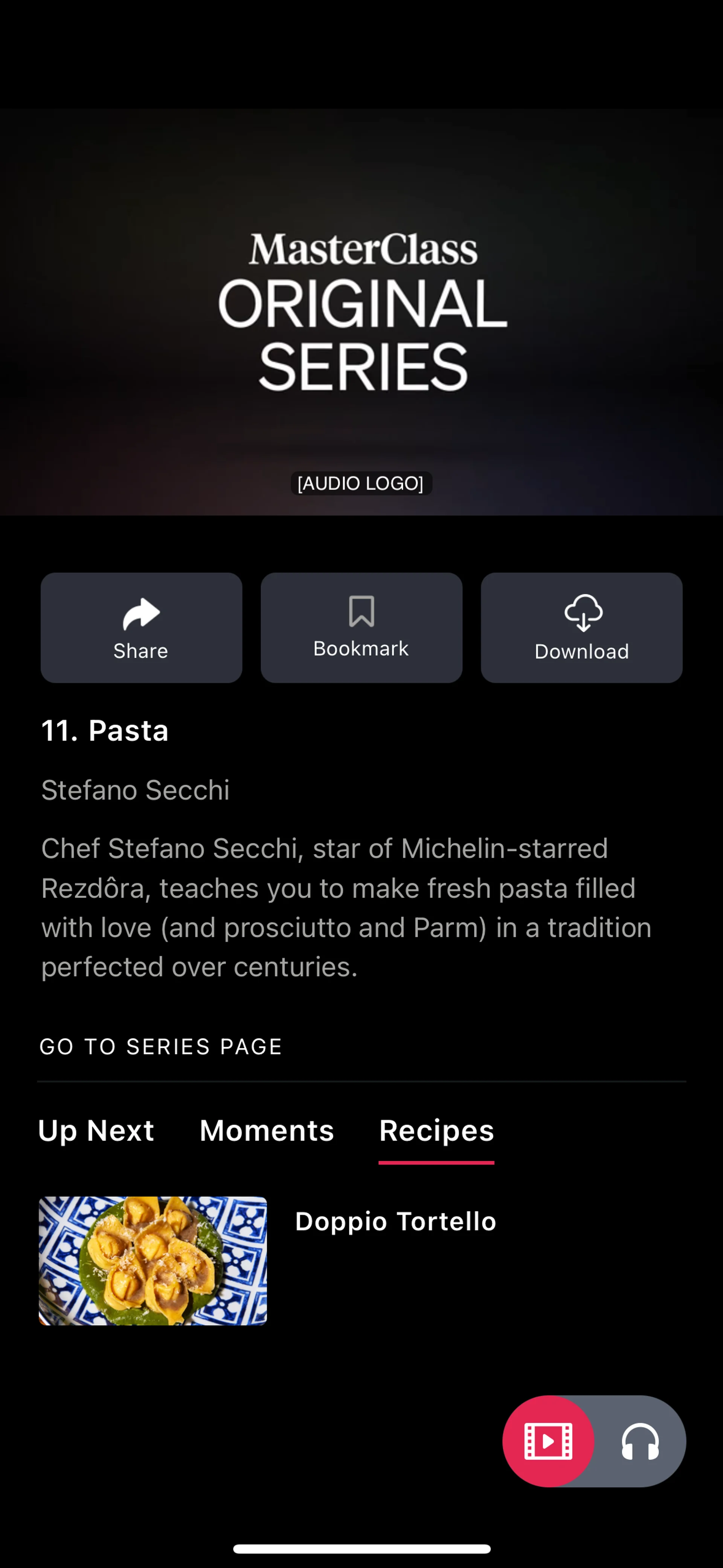Switch to the Moments tab

coord(267,1130)
